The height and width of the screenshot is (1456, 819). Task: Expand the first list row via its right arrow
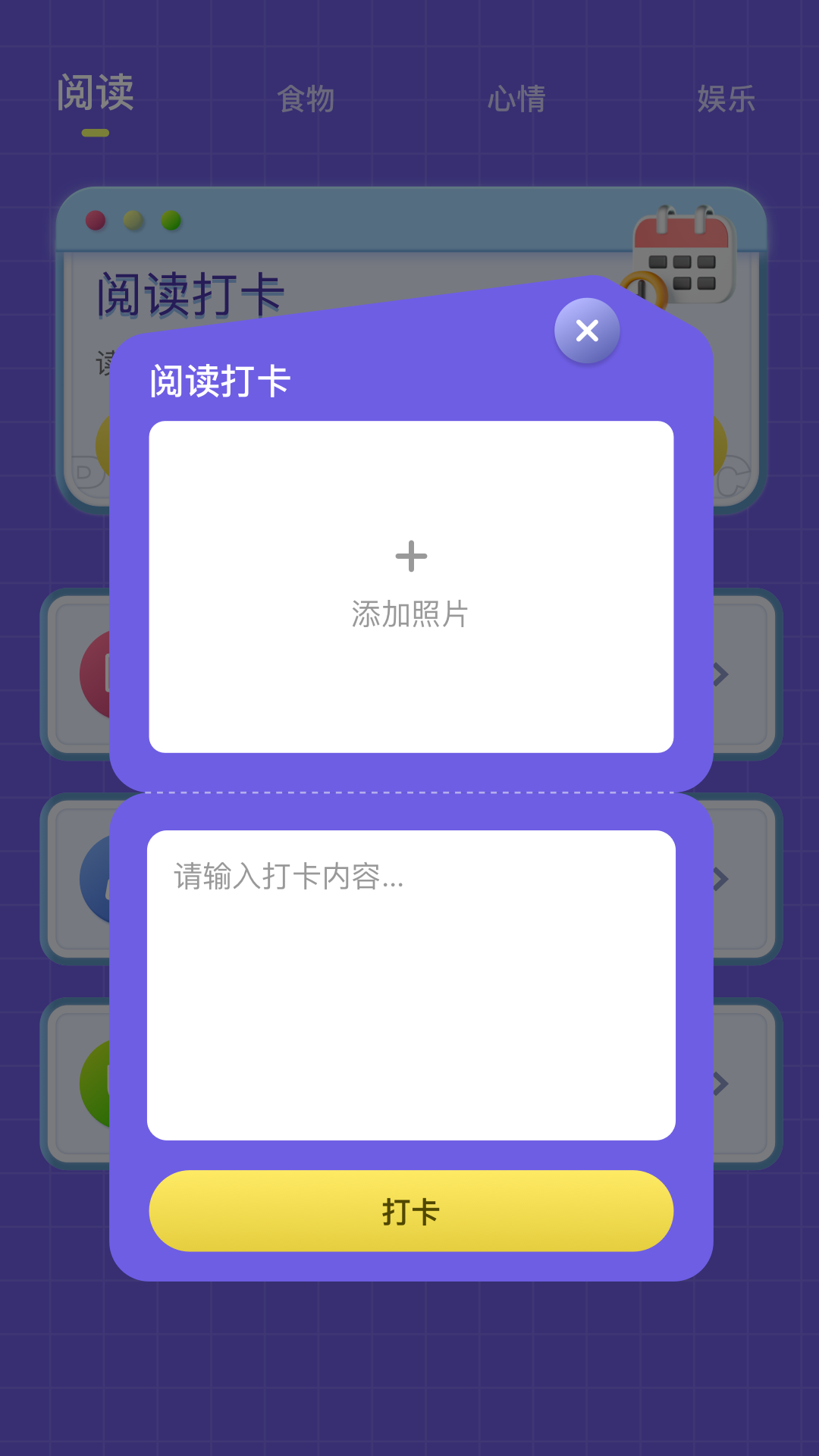[x=721, y=673]
